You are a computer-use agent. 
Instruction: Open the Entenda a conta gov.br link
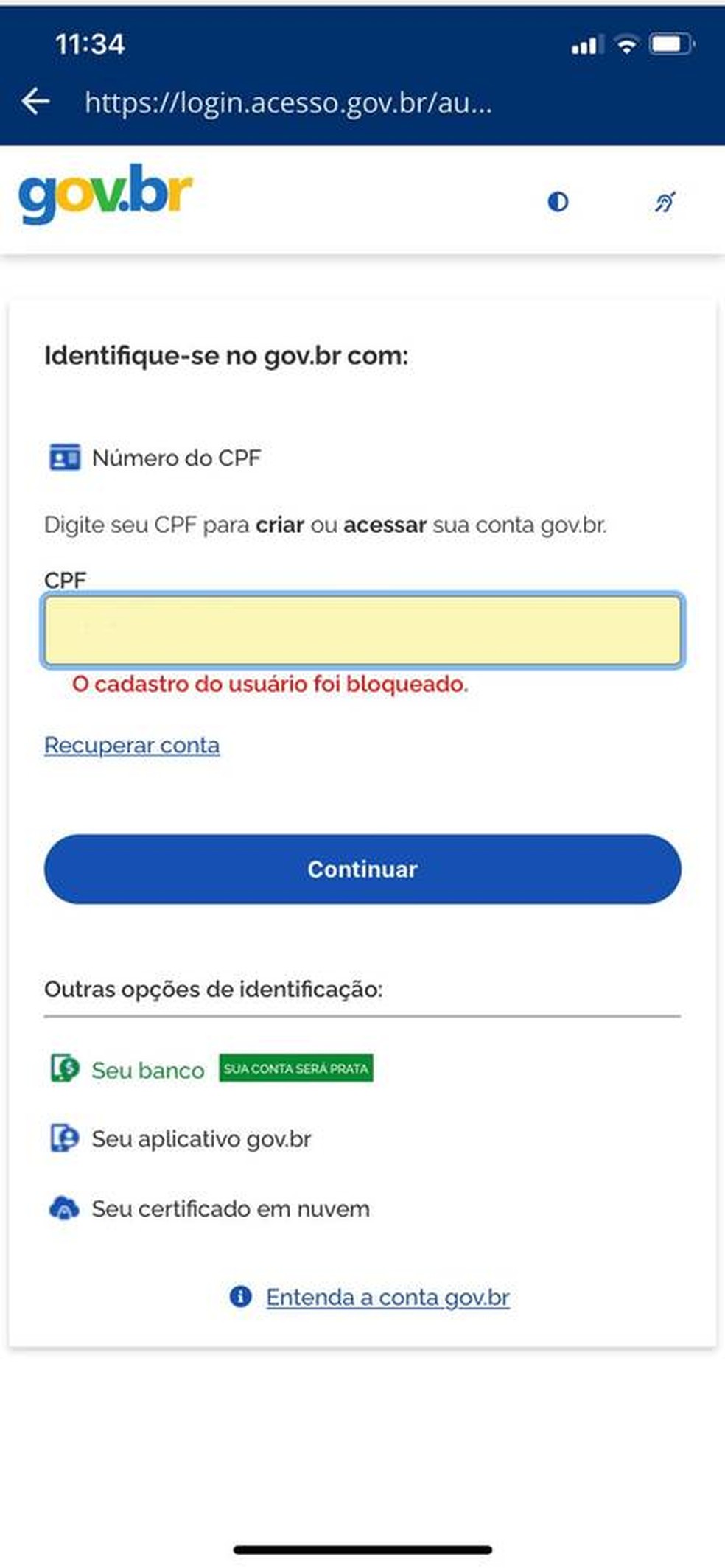388,1297
